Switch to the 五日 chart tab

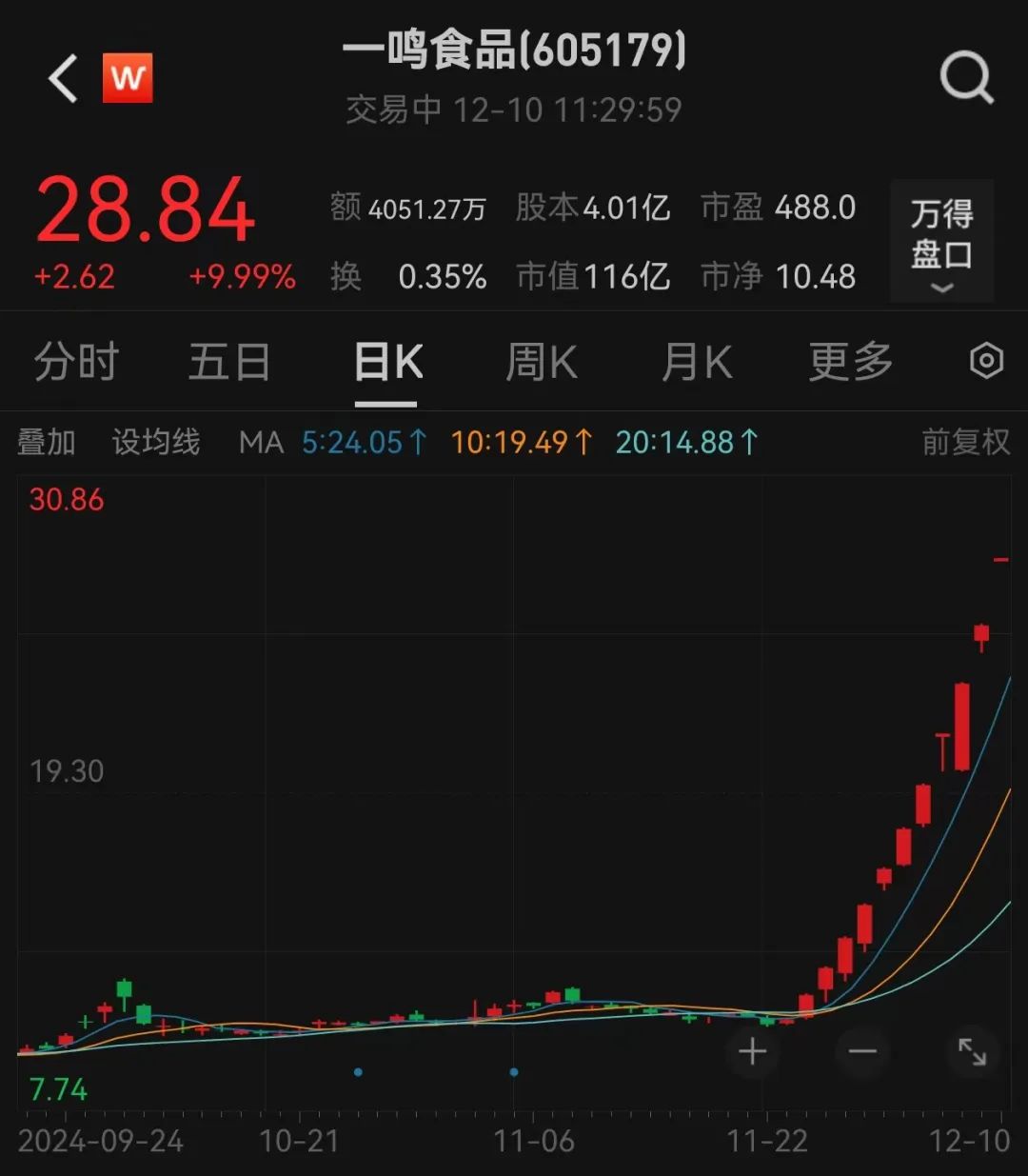click(229, 363)
